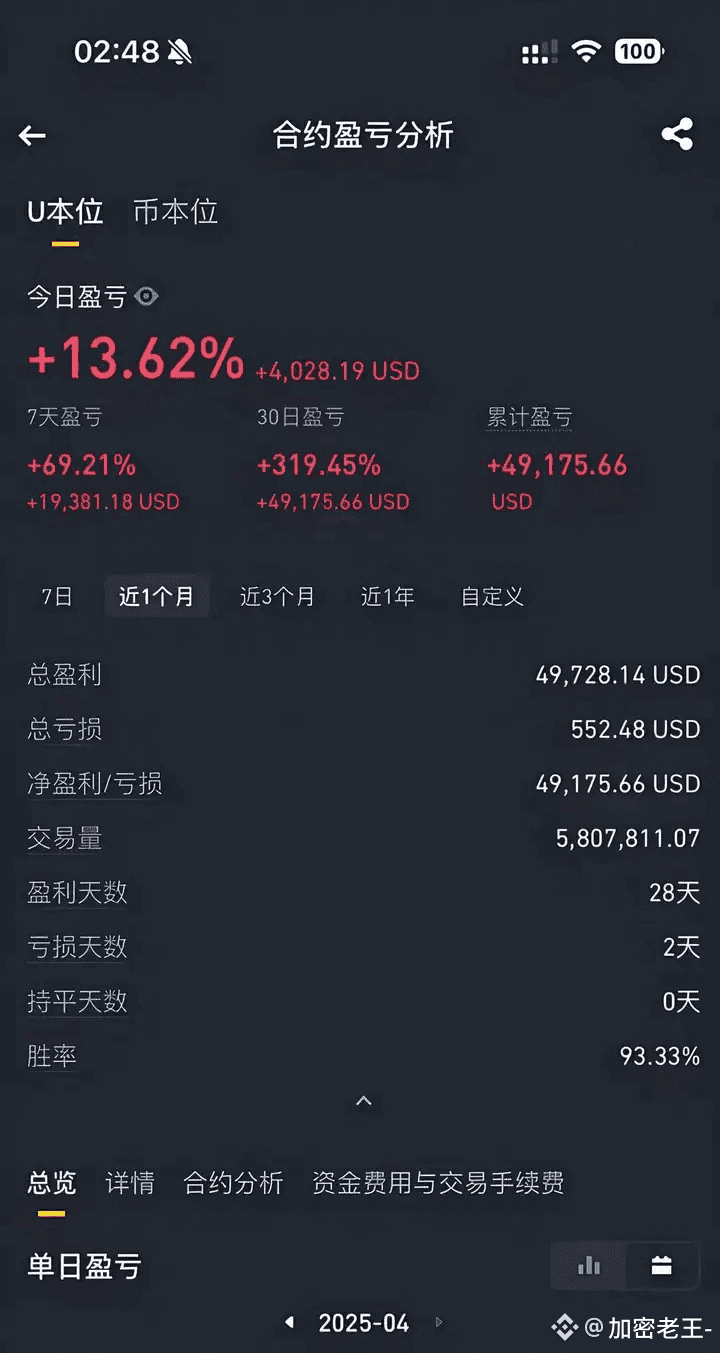Select the U本位 tab
Viewport: 720px width, 1353px height.
point(65,212)
